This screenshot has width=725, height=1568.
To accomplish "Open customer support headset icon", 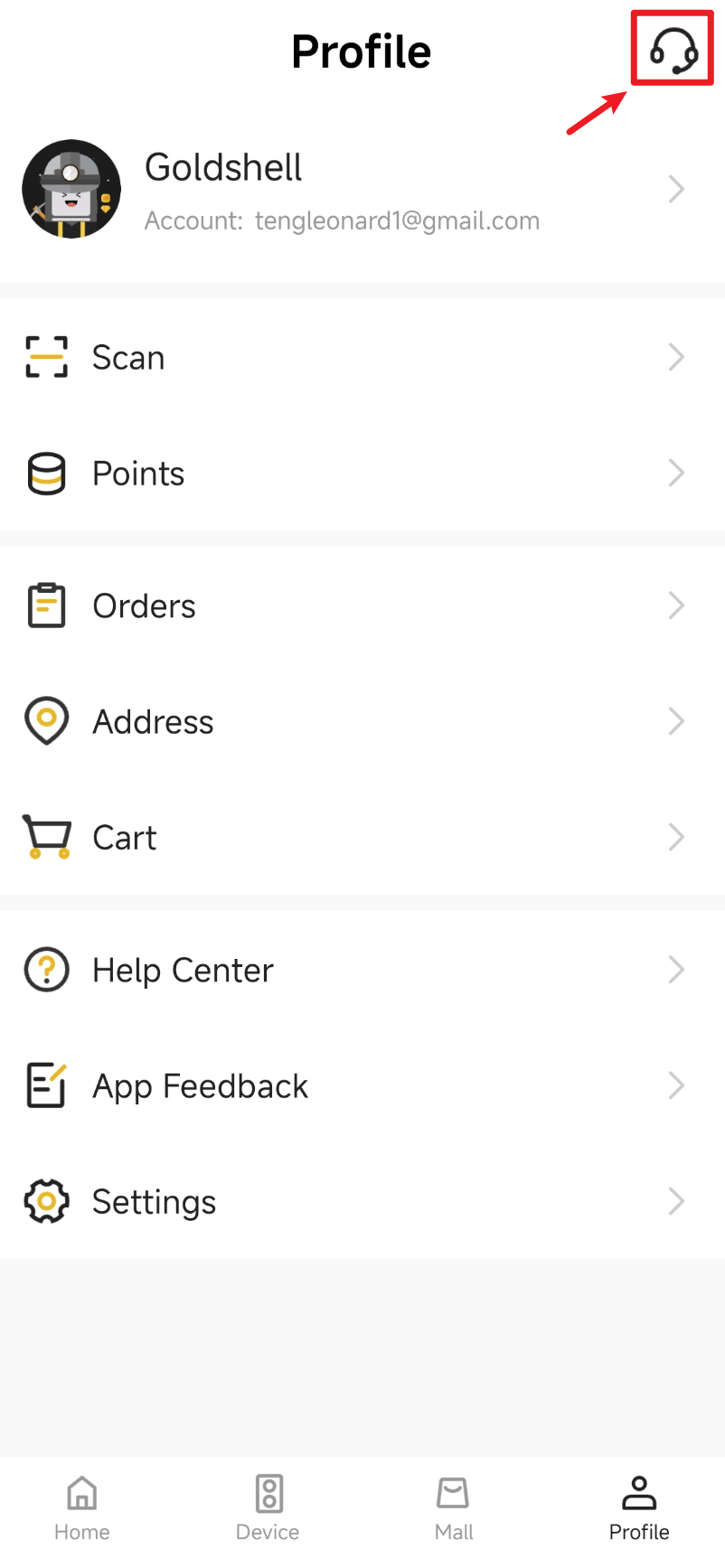I will (x=673, y=50).
